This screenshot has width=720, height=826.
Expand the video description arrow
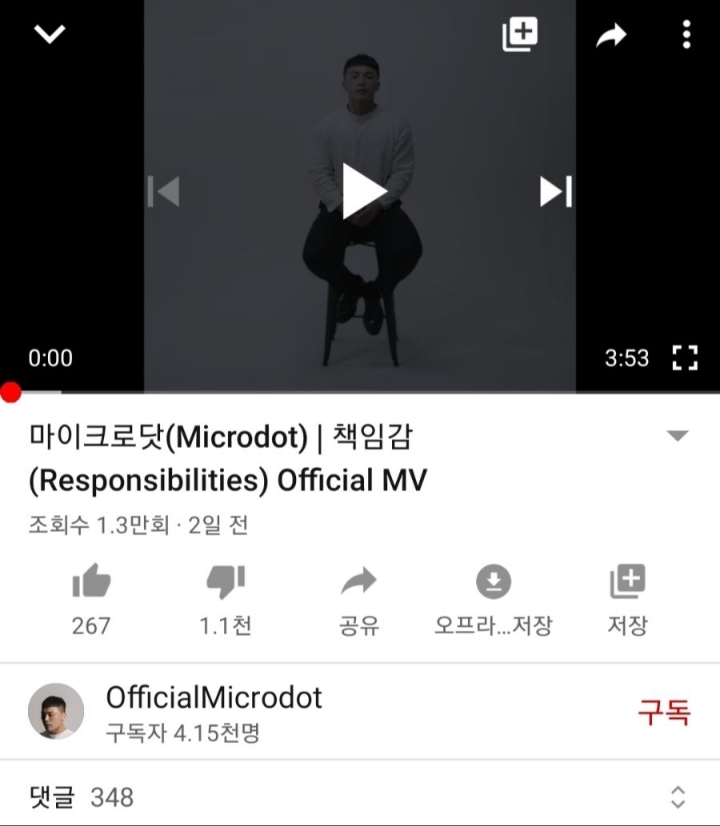pyautogui.click(x=678, y=435)
